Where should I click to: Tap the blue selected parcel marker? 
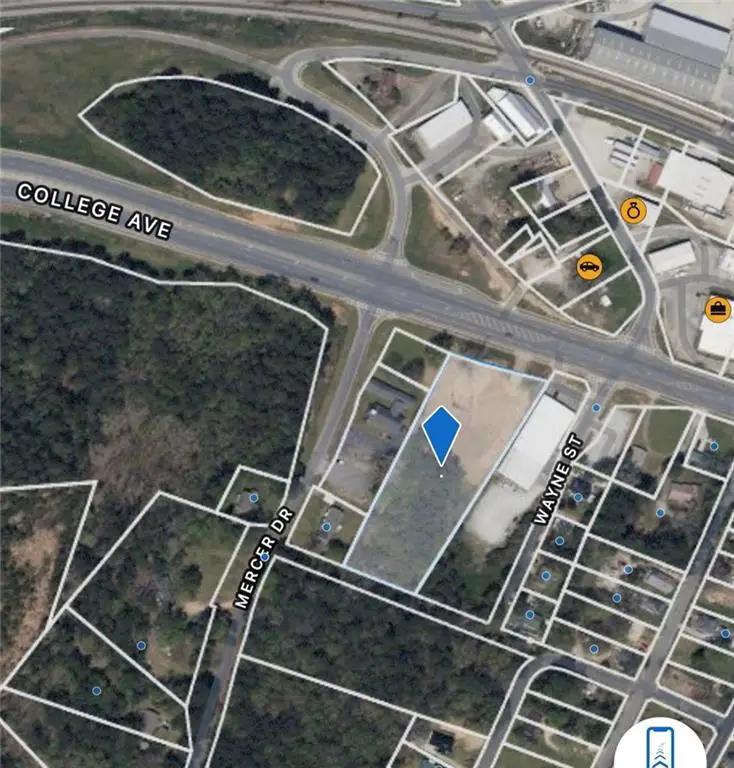click(440, 431)
